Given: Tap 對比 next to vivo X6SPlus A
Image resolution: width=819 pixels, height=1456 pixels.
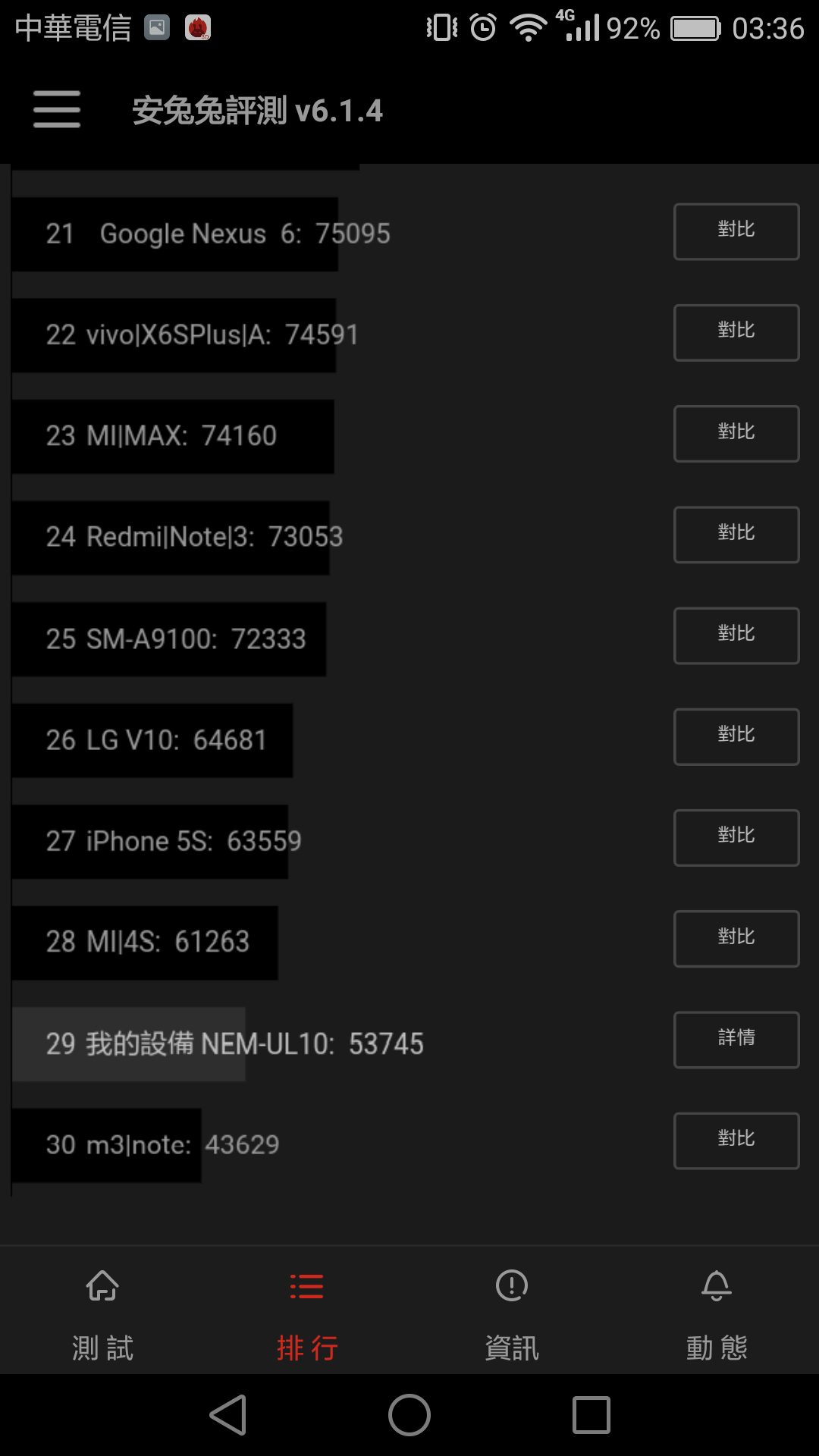Looking at the screenshot, I should 736,333.
